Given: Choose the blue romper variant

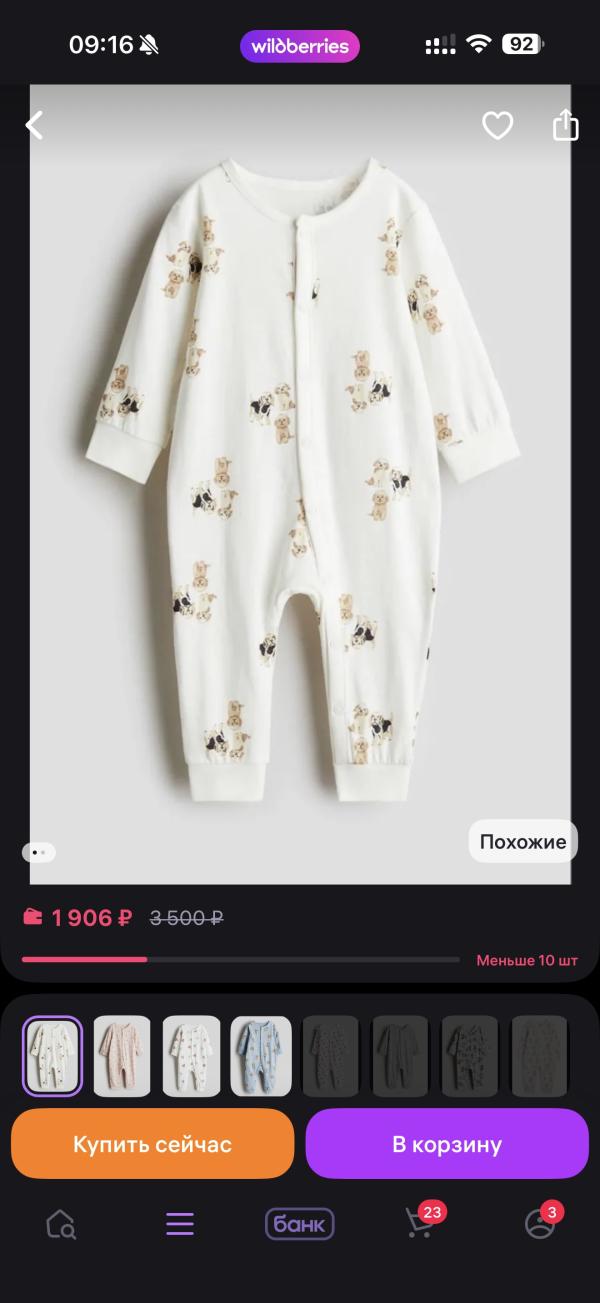Looking at the screenshot, I should pyautogui.click(x=261, y=1056).
